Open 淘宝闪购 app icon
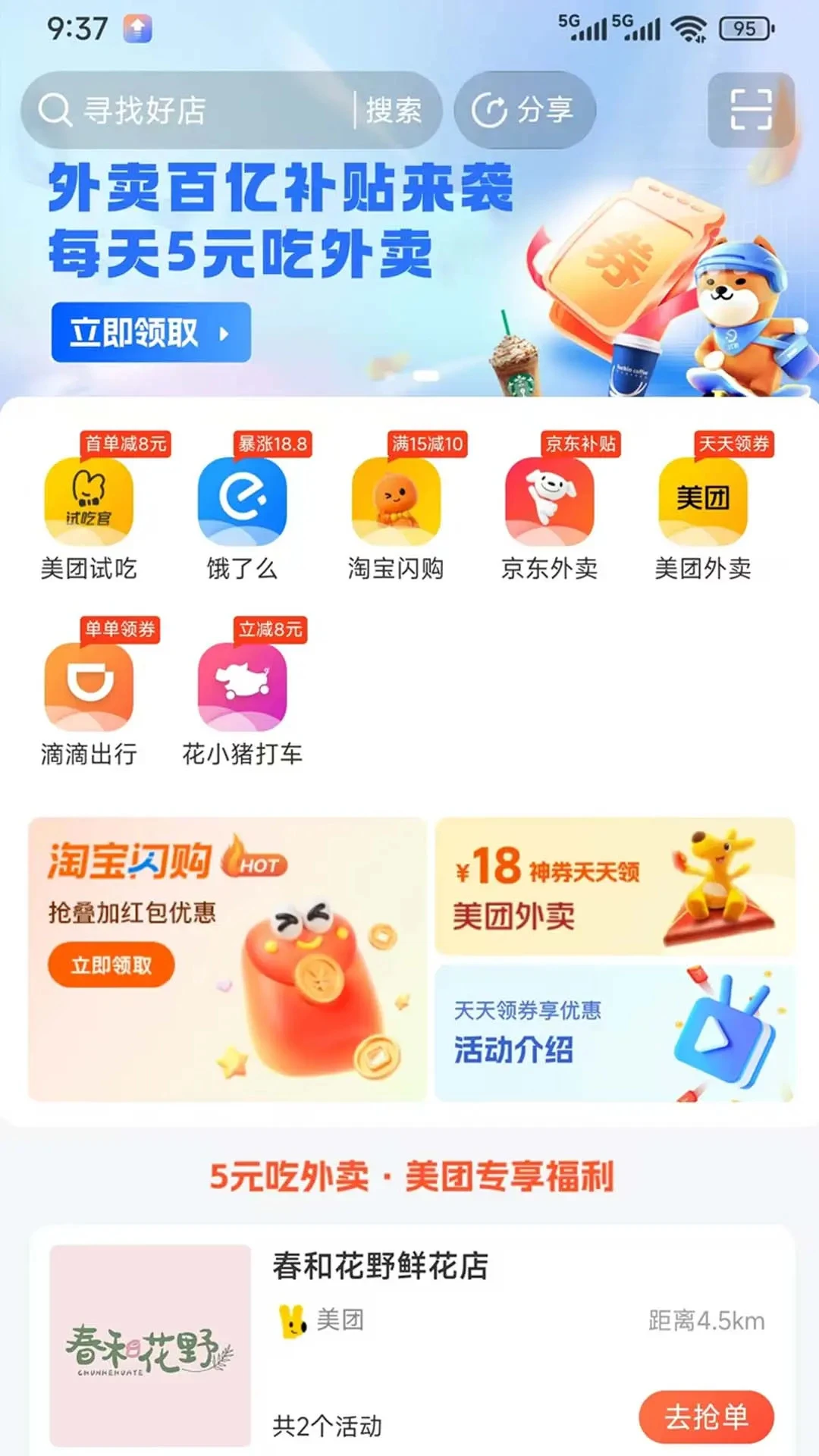Screen dimensions: 819x1456 coord(396,502)
